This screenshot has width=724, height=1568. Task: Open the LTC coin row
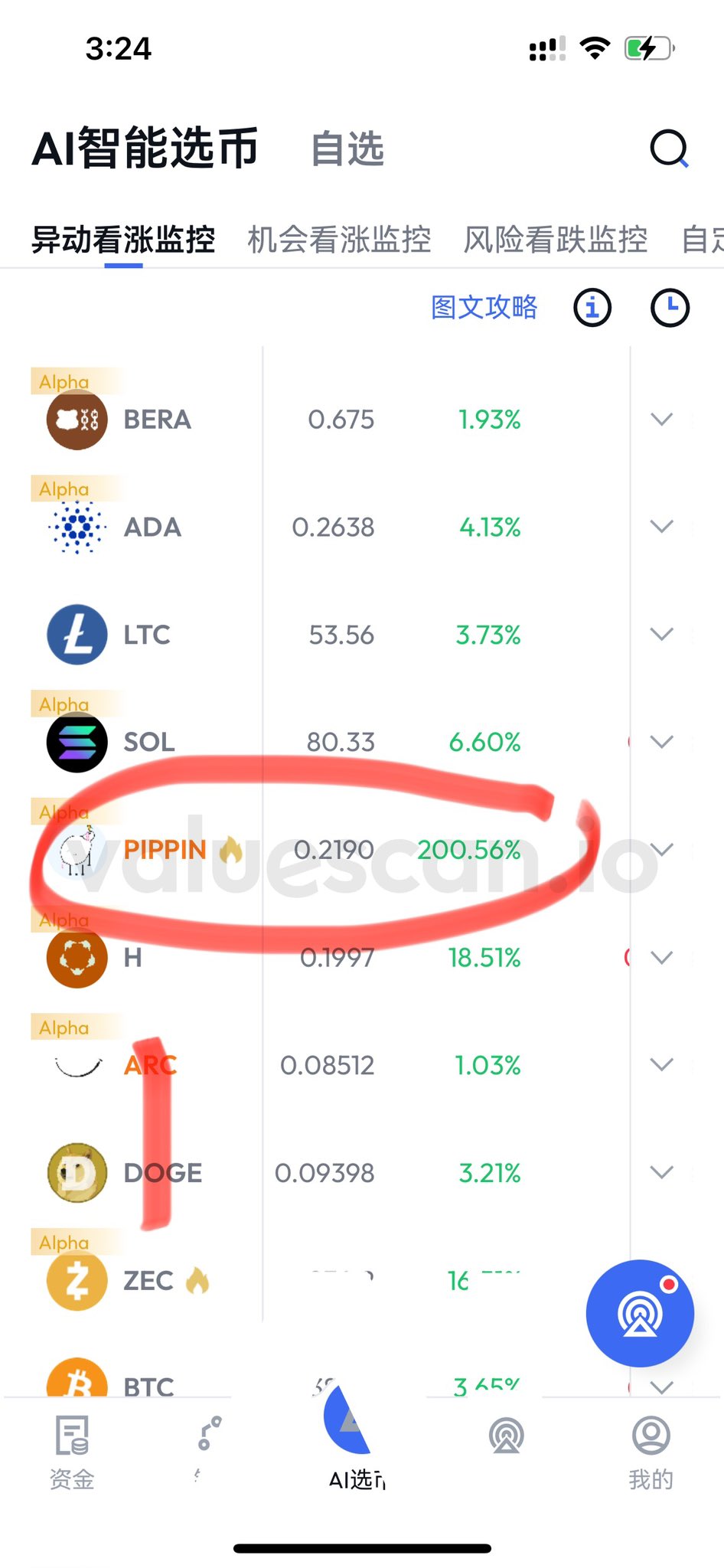pyautogui.click(x=147, y=635)
